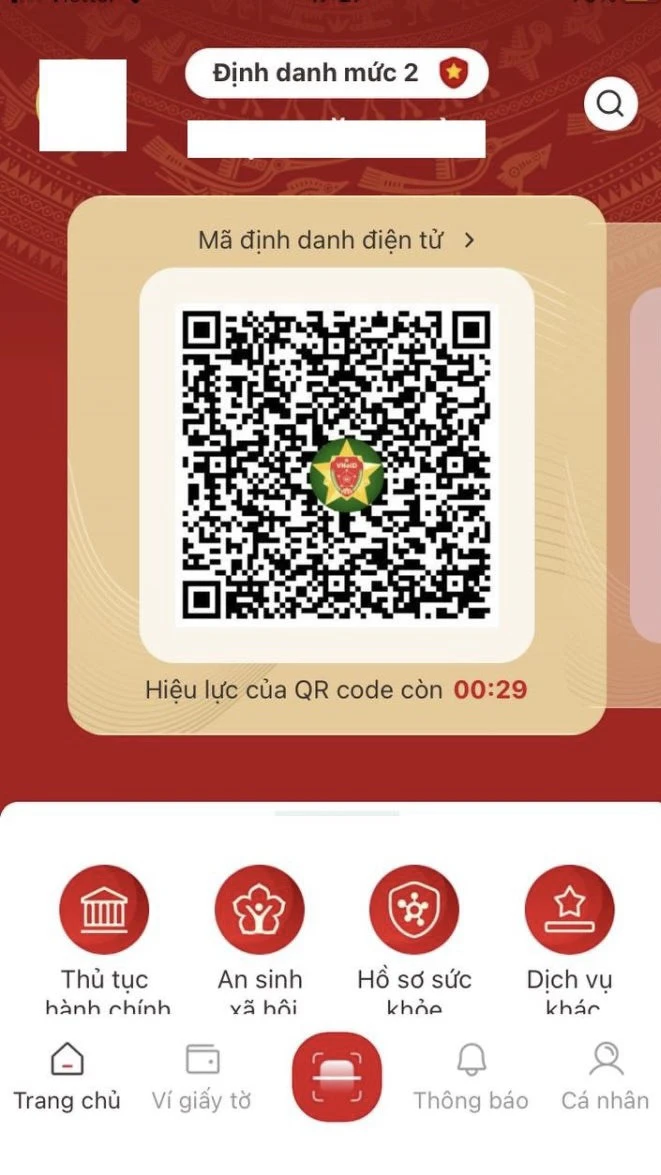Go to Cá nhân tab
The width and height of the screenshot is (661, 1175).
coord(605,1078)
